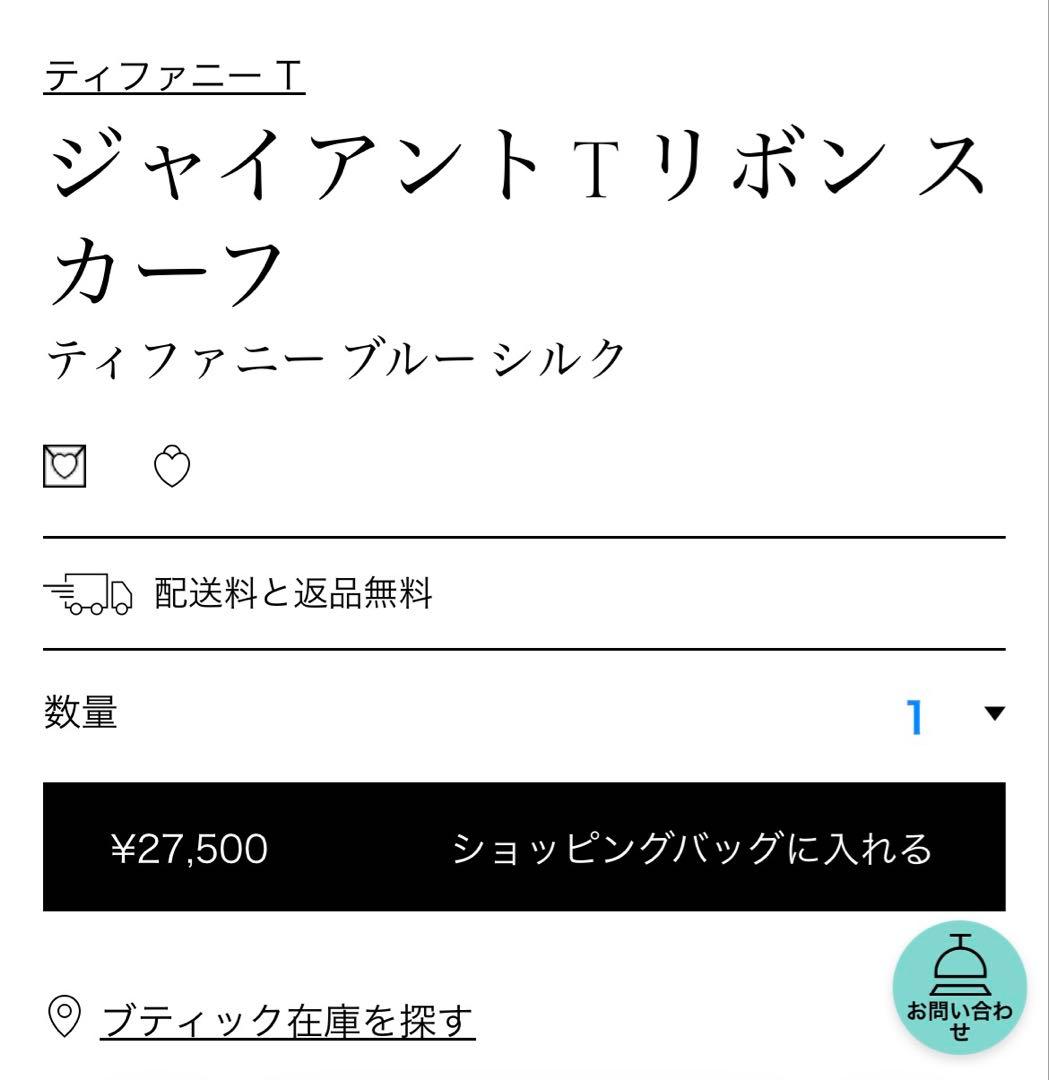Click the drop-a-hint envelope heart icon

click(64, 464)
